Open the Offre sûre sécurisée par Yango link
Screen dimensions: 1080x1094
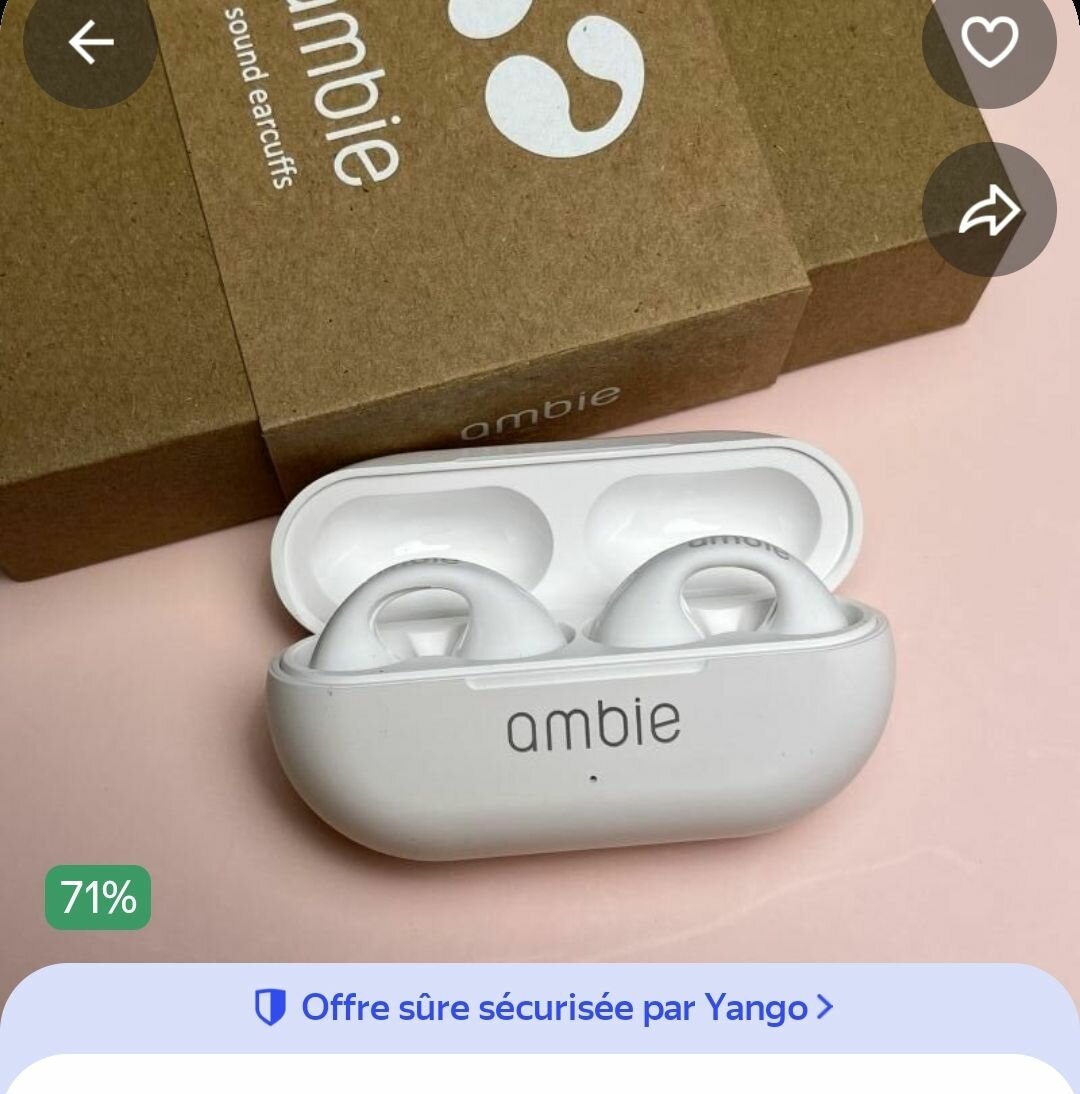pyautogui.click(x=543, y=1007)
